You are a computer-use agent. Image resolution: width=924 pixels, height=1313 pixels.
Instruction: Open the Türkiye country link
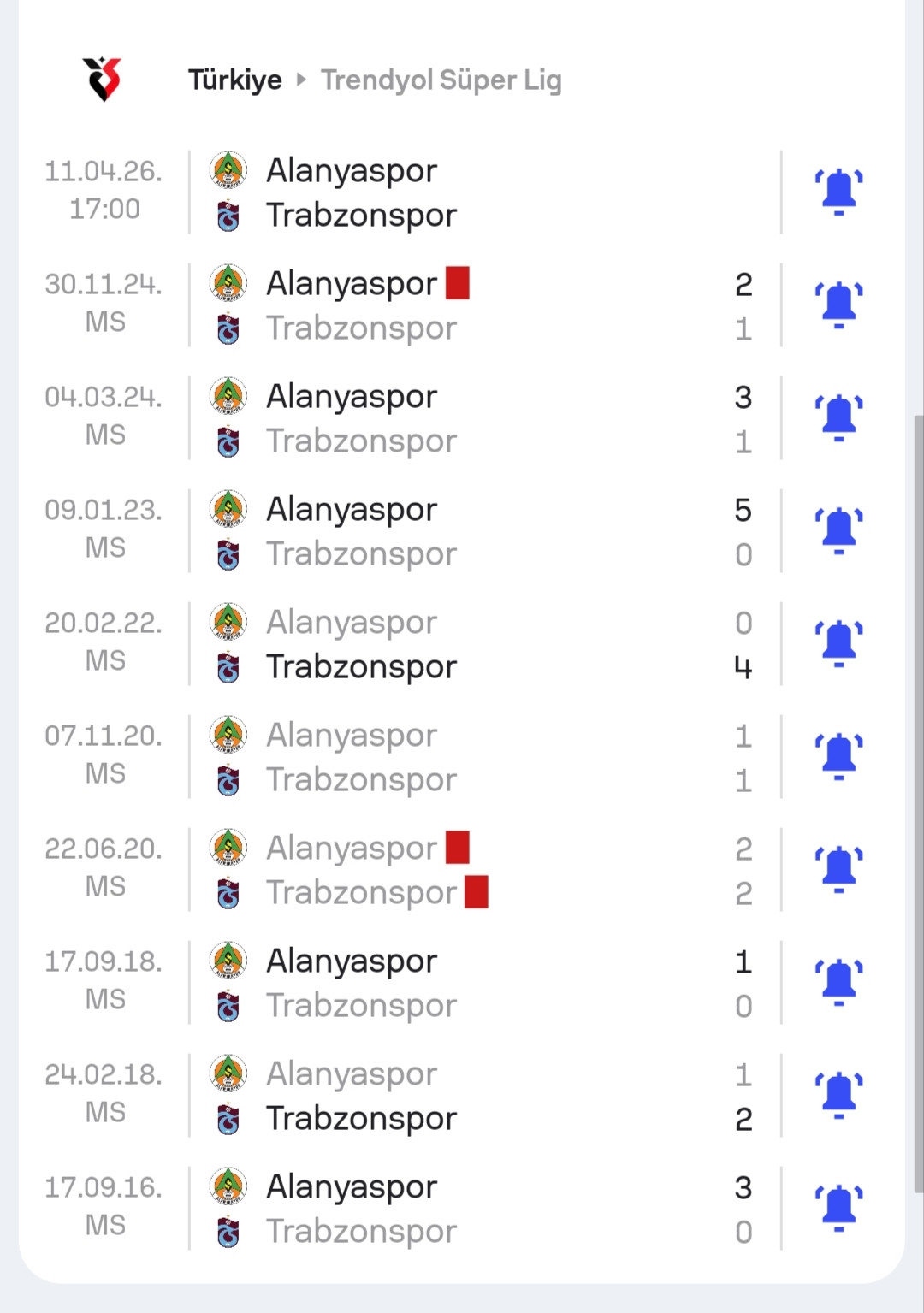pos(235,80)
